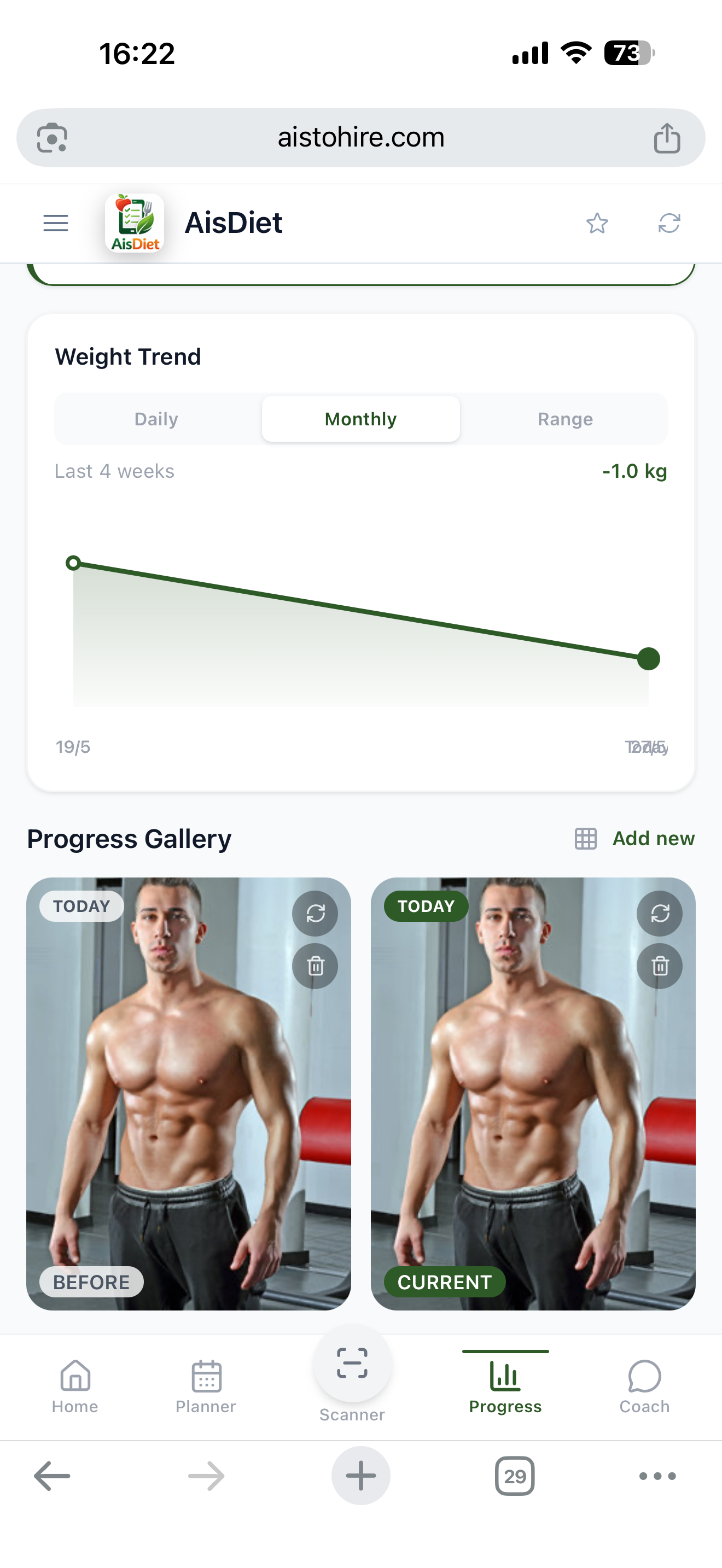This screenshot has height=1568, width=722.
Task: Share the page from the address bar
Action: click(667, 138)
